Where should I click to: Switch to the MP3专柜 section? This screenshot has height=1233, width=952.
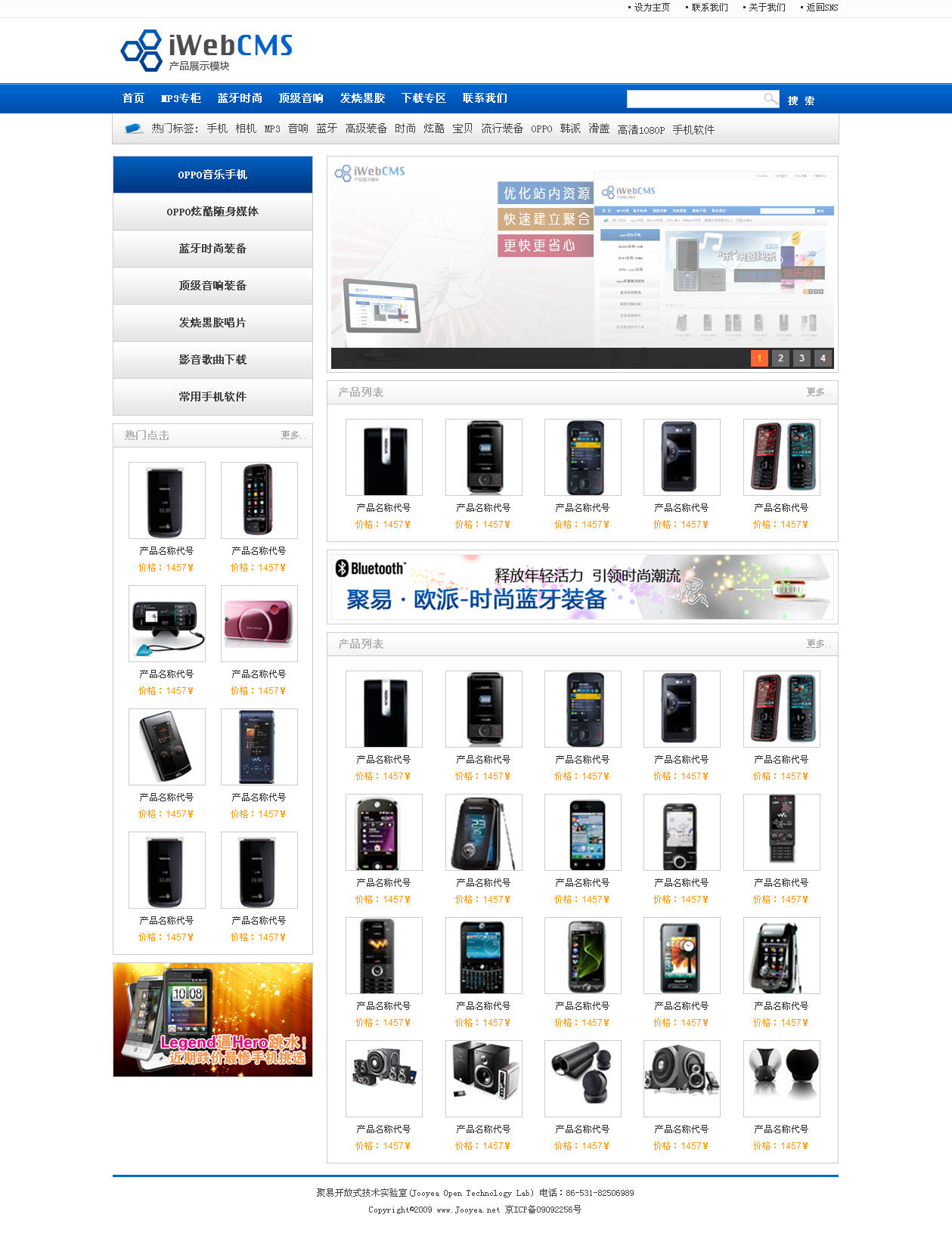(181, 98)
